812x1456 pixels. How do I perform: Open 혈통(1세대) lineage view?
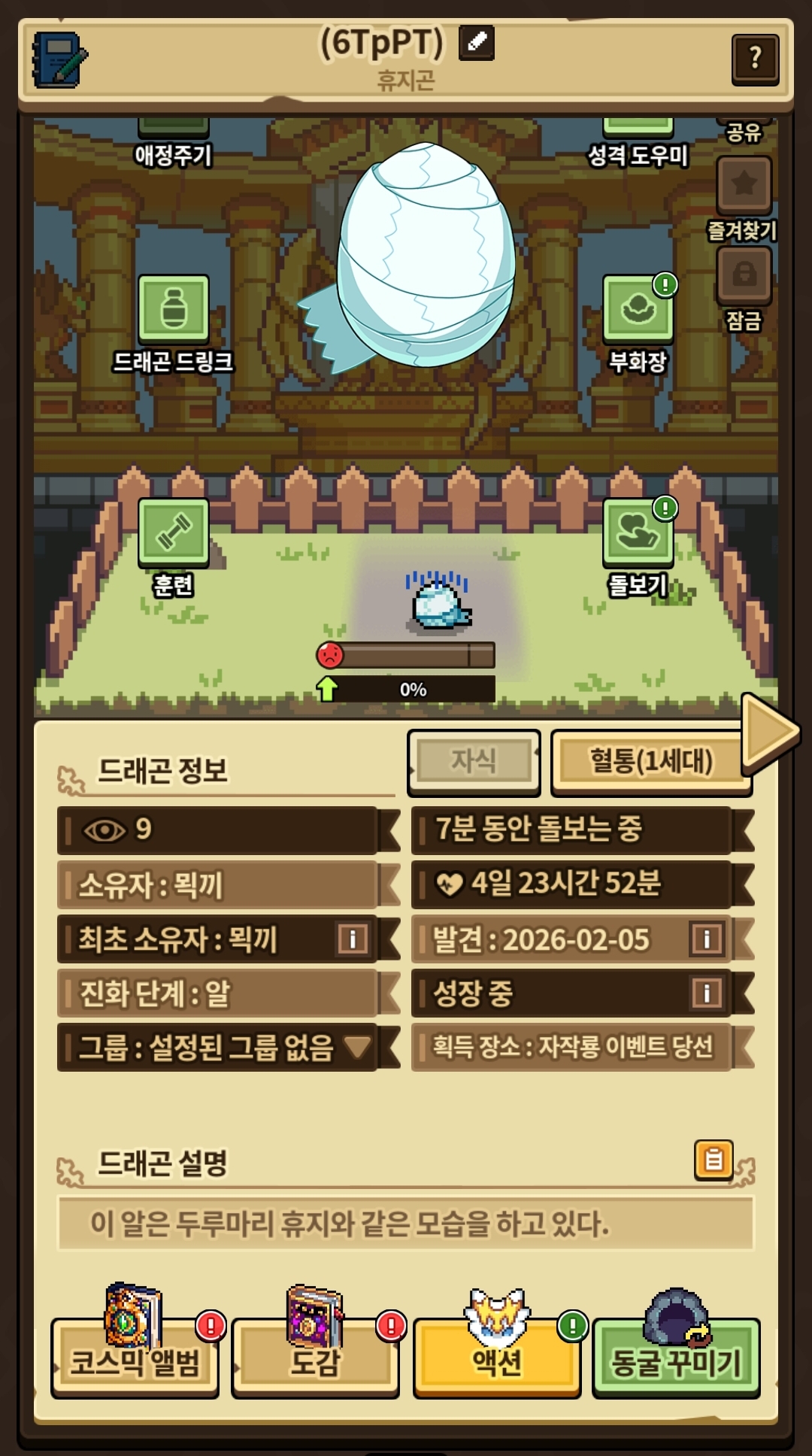coord(650,761)
